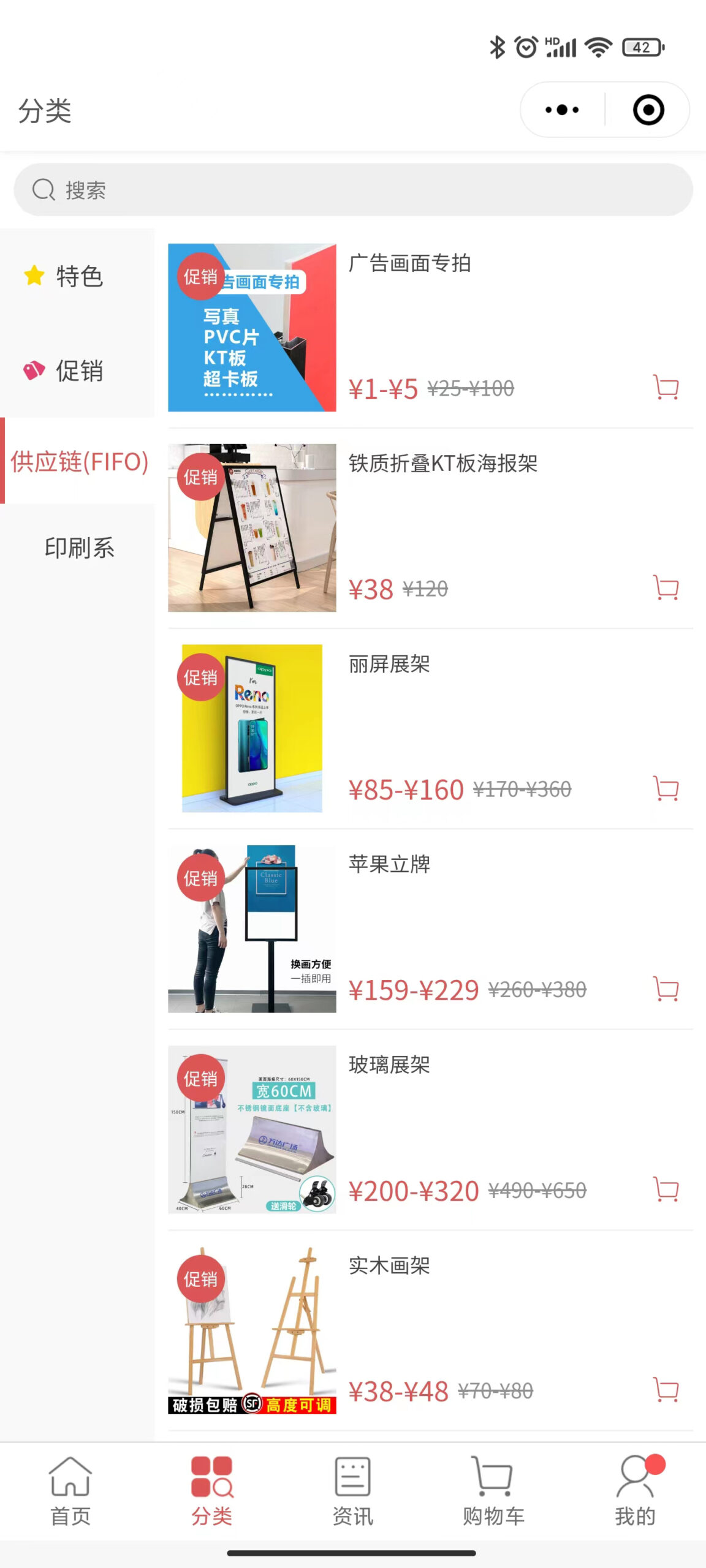The height and width of the screenshot is (1568, 706).
Task: Open the 苹果立牌 product
Action: click(x=430, y=929)
